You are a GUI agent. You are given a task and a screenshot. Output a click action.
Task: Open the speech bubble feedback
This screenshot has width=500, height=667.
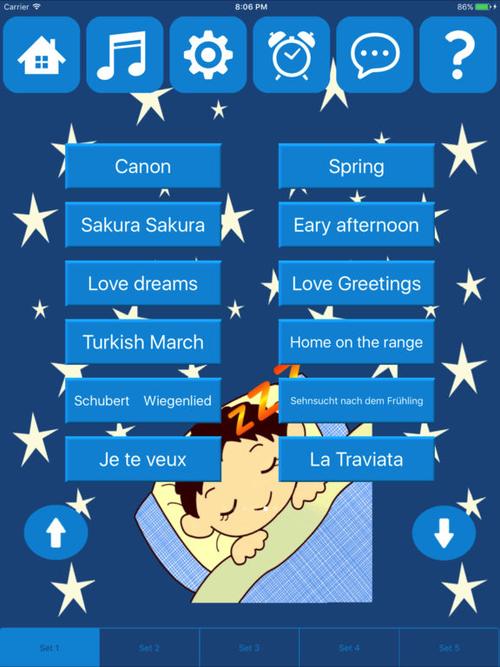pyautogui.click(x=374, y=54)
